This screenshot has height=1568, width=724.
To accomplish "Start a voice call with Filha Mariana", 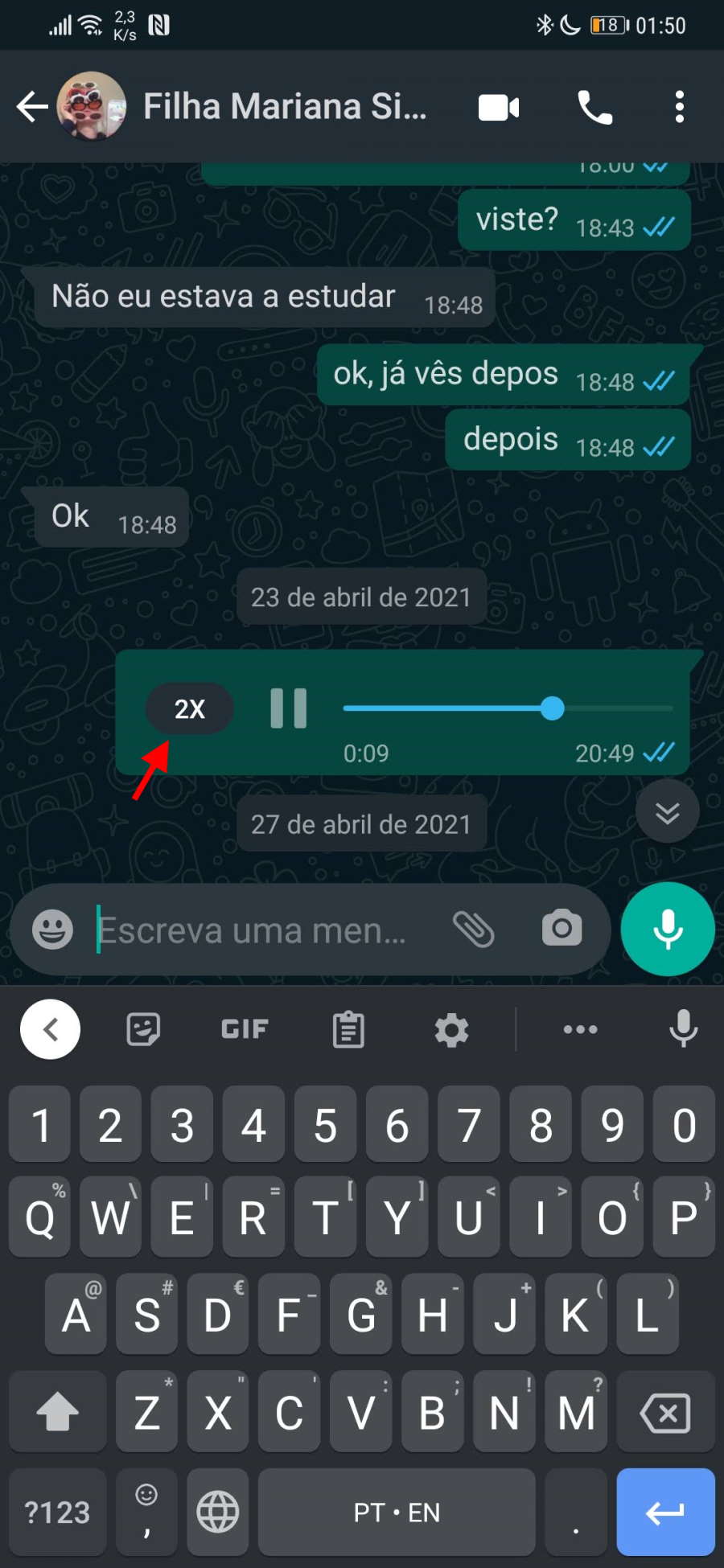I will pyautogui.click(x=595, y=107).
